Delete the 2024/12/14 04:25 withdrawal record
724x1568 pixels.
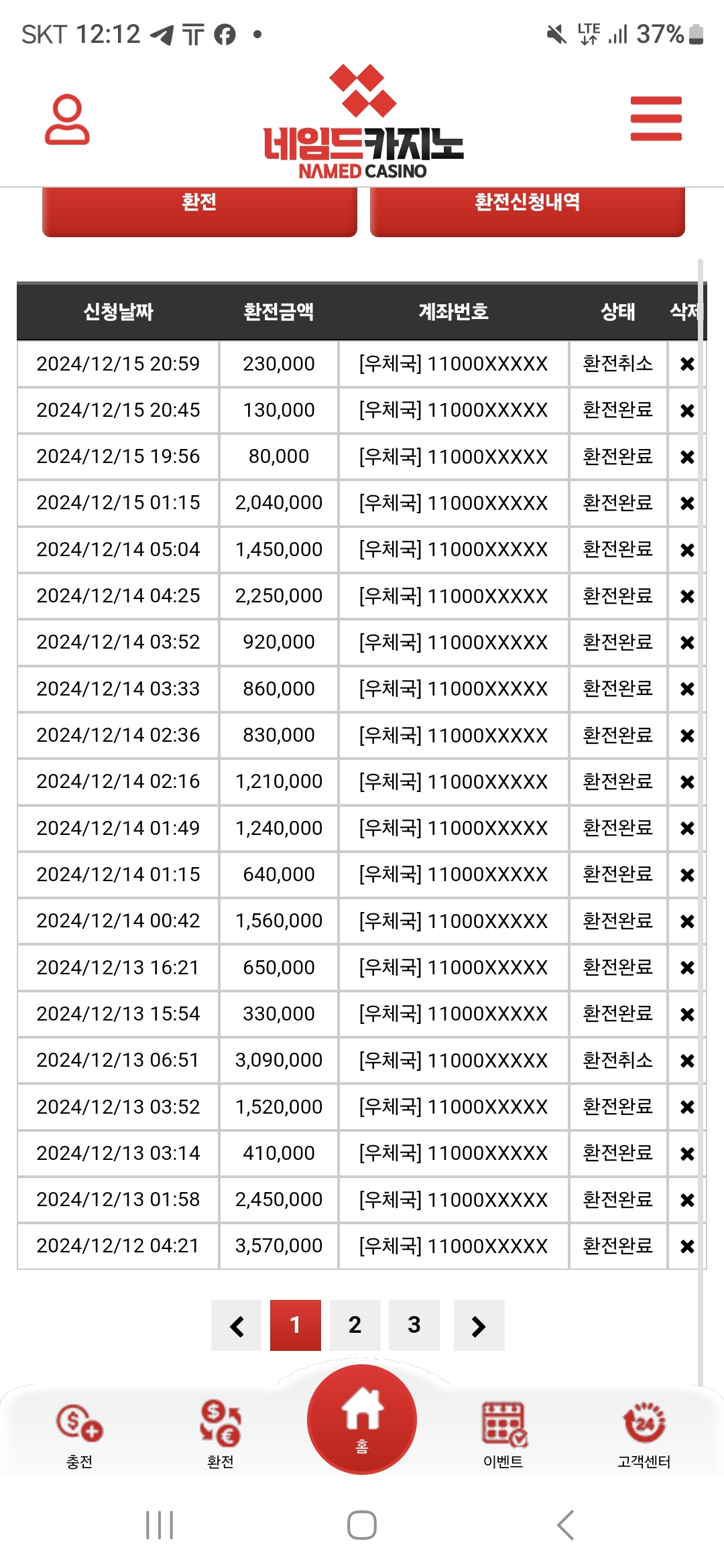point(687,596)
